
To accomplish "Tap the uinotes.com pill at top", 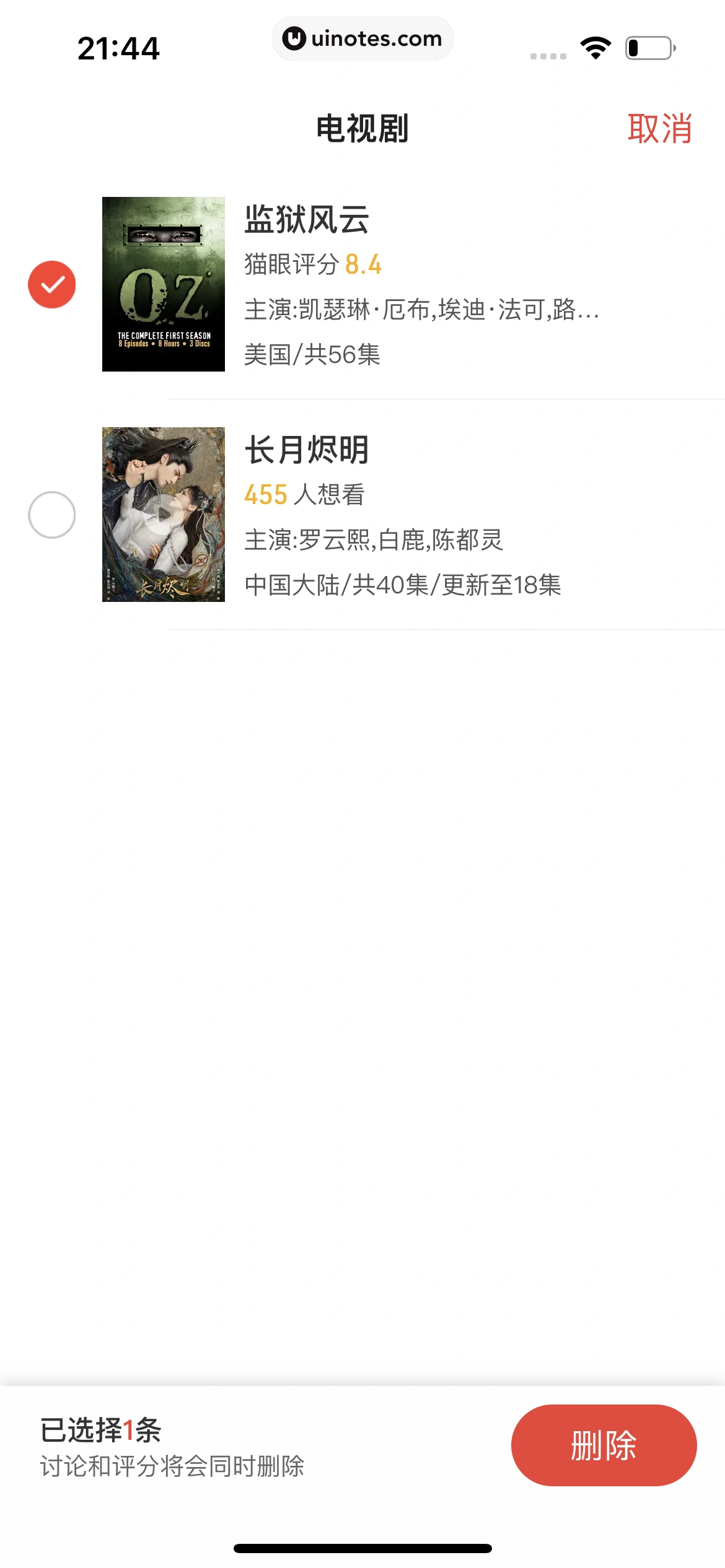I will tap(362, 38).
